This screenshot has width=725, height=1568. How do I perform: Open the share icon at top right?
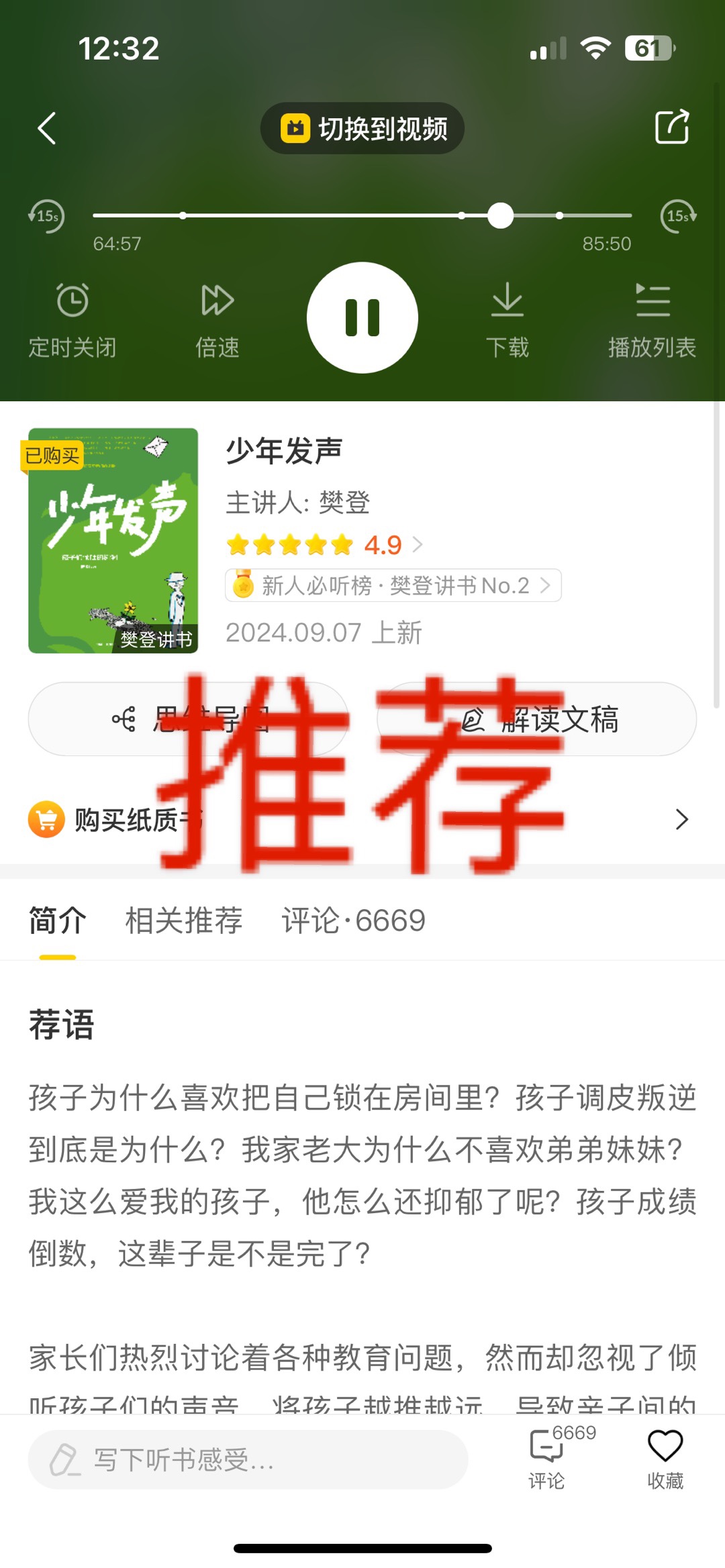click(x=672, y=127)
